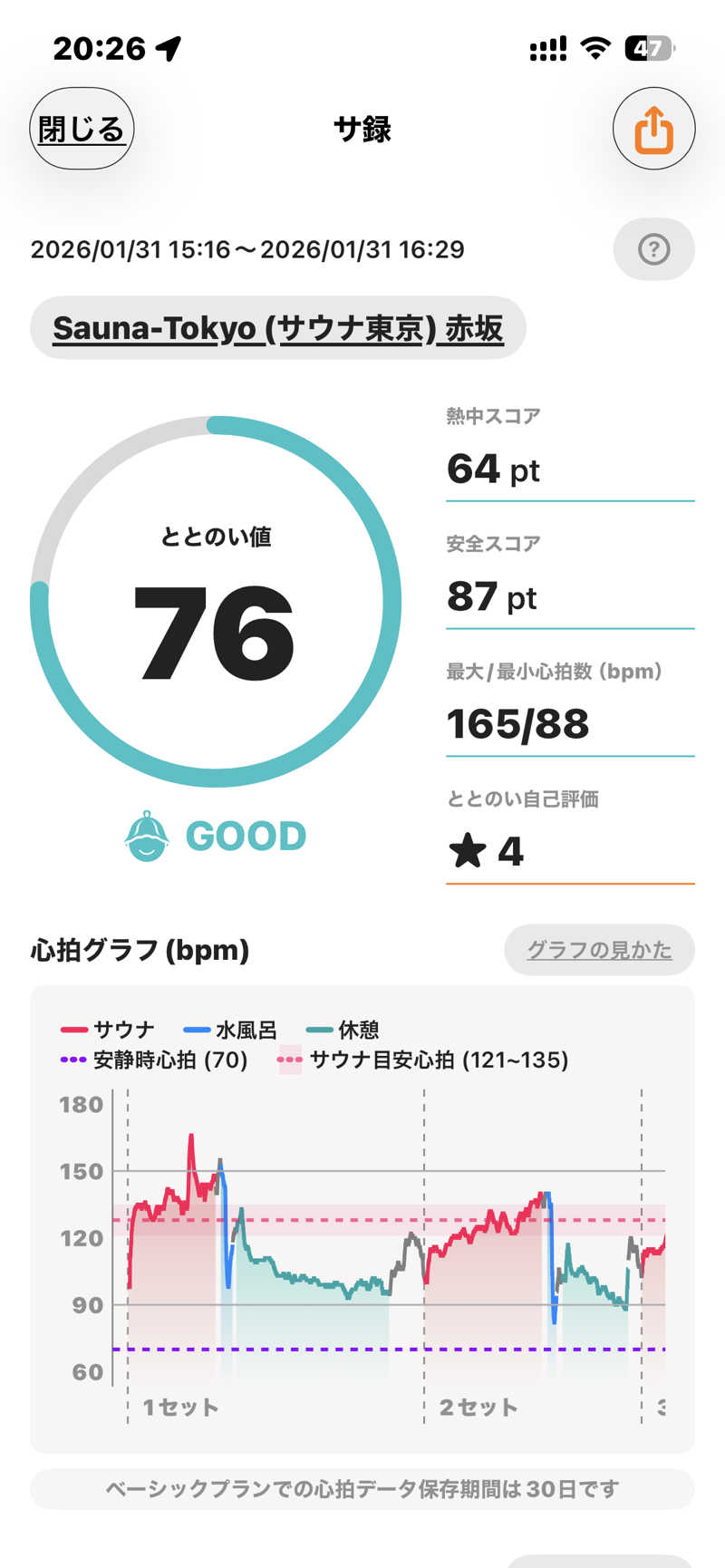
Task: Share this sauna record
Action: pyautogui.click(x=653, y=129)
